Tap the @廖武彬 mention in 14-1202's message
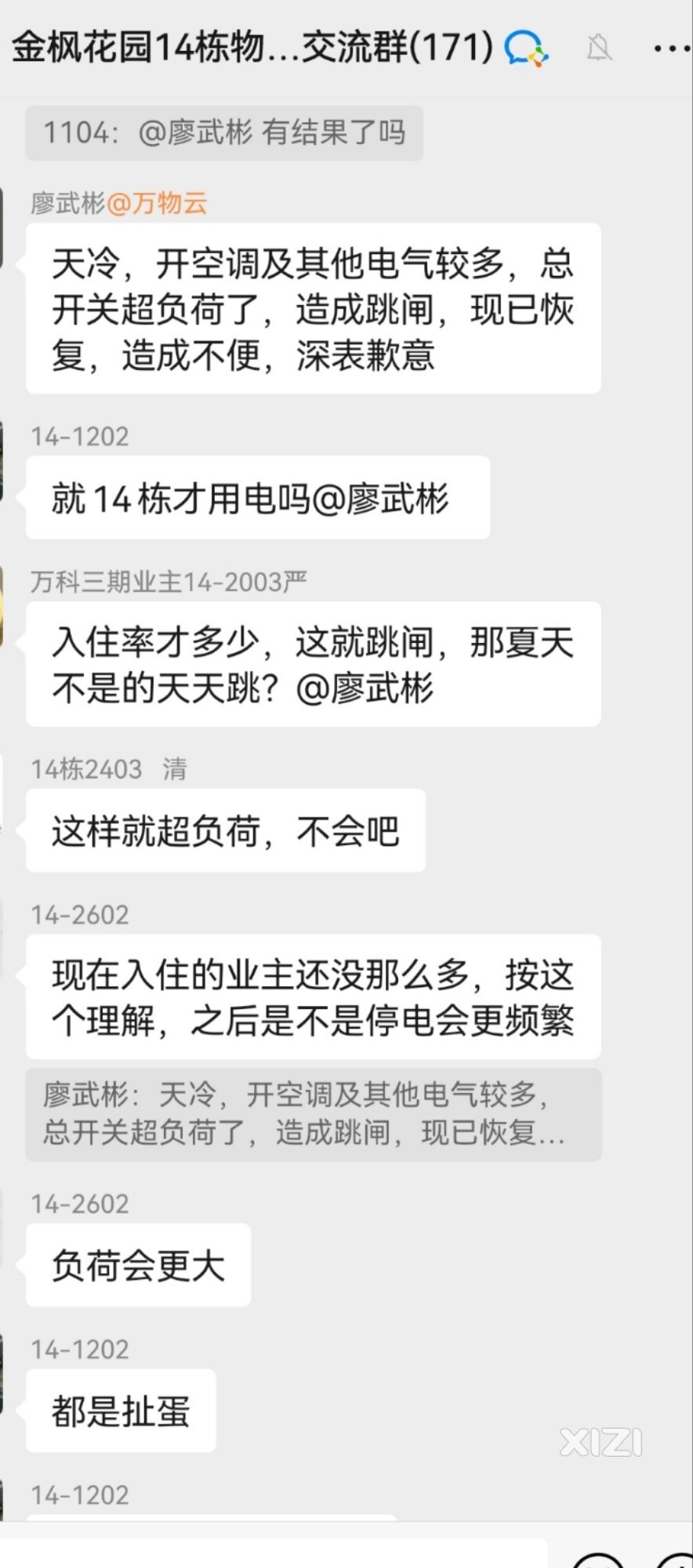The image size is (693, 1568). tap(381, 499)
